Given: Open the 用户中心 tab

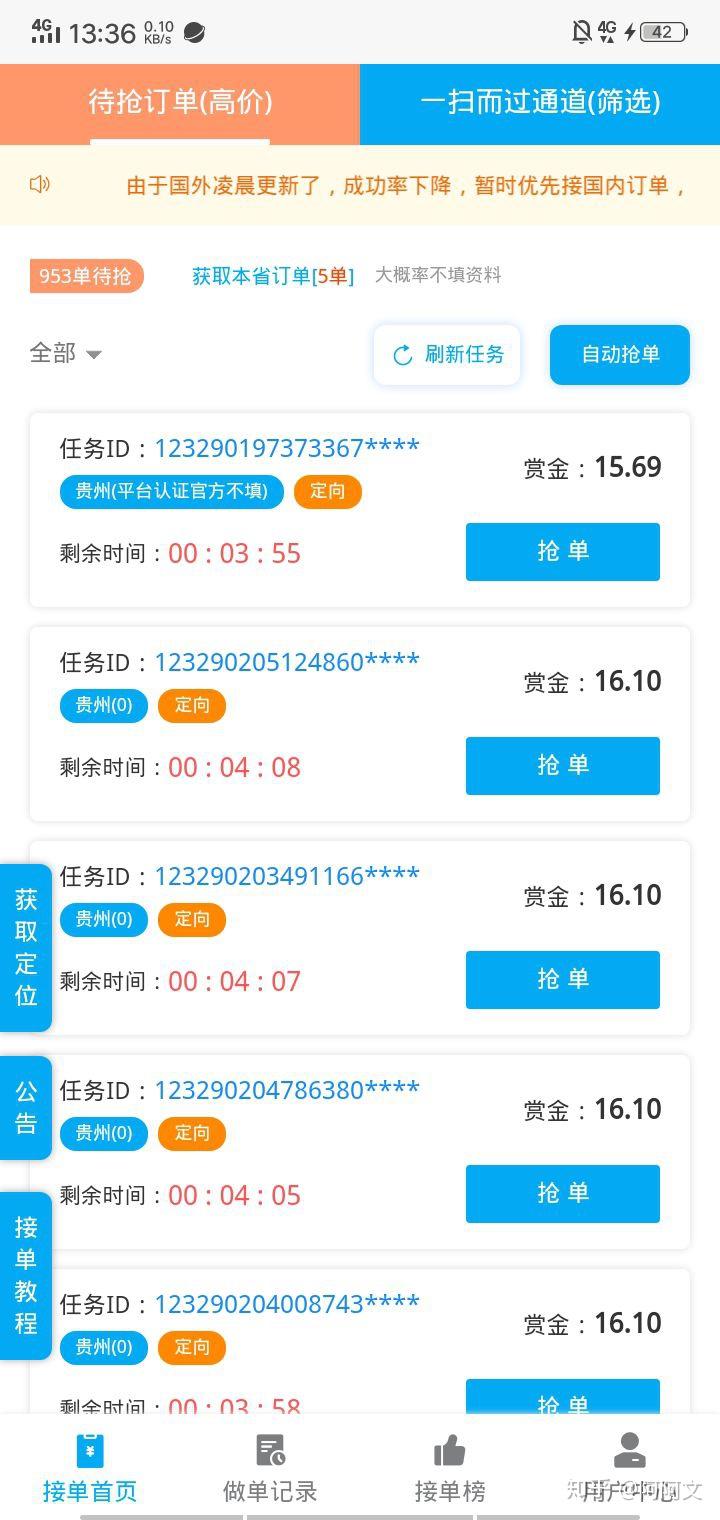Looking at the screenshot, I should click(630, 1468).
